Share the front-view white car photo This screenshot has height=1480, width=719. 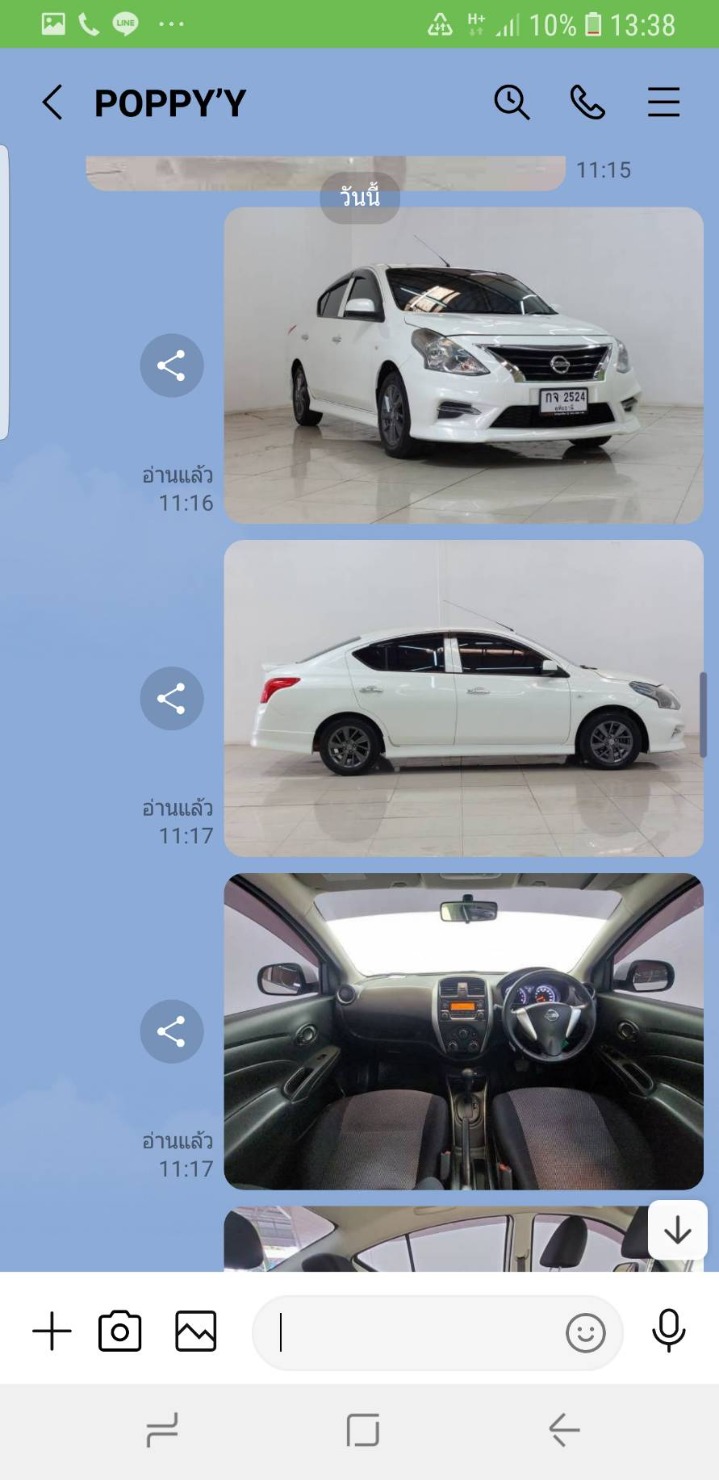172,366
